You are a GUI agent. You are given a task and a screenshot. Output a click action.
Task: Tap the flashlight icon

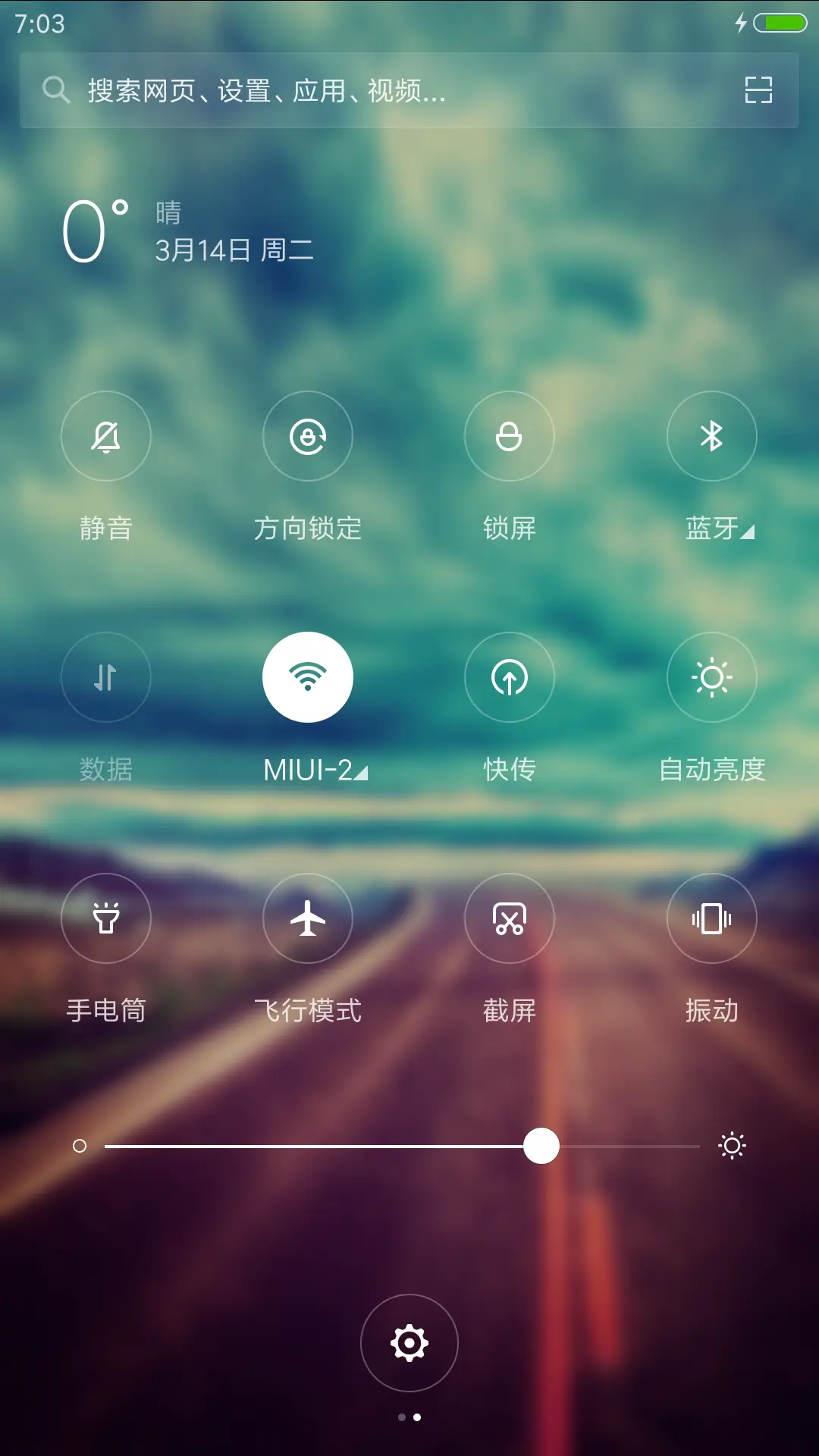(105, 918)
